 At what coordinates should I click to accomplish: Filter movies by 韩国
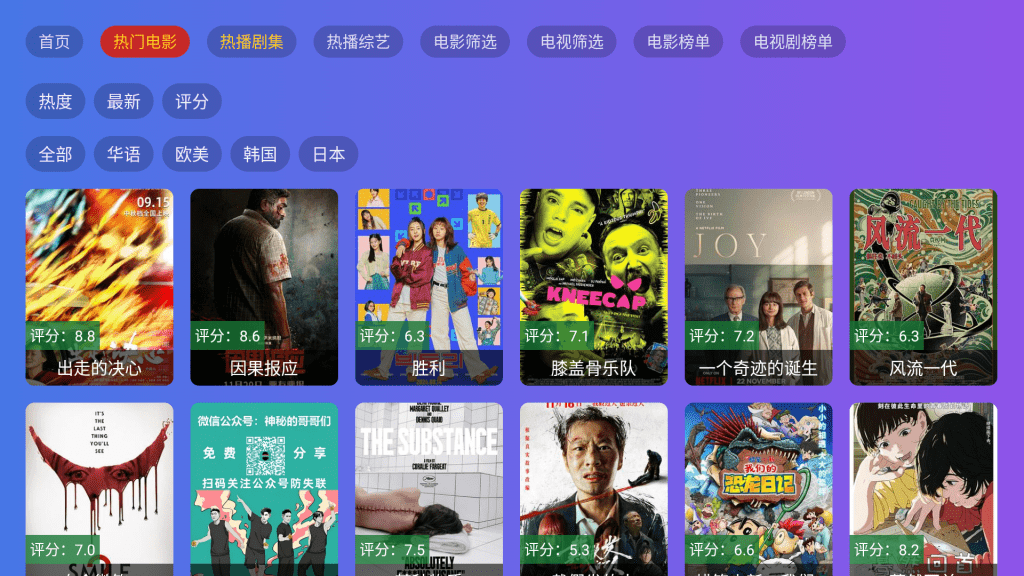260,154
